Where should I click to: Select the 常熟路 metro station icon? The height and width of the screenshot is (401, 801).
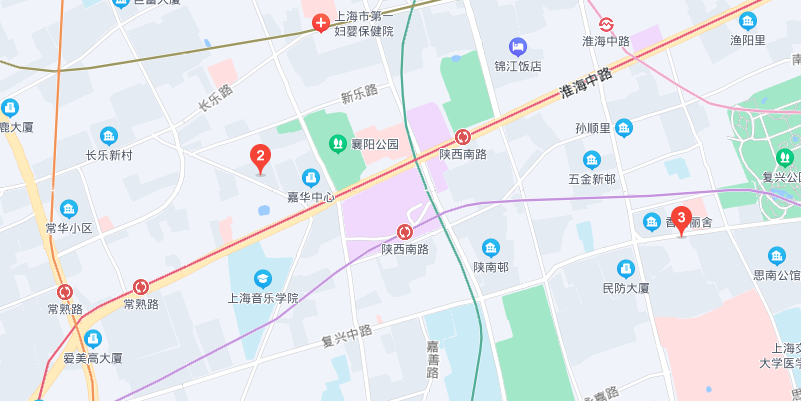pyautogui.click(x=141, y=287)
